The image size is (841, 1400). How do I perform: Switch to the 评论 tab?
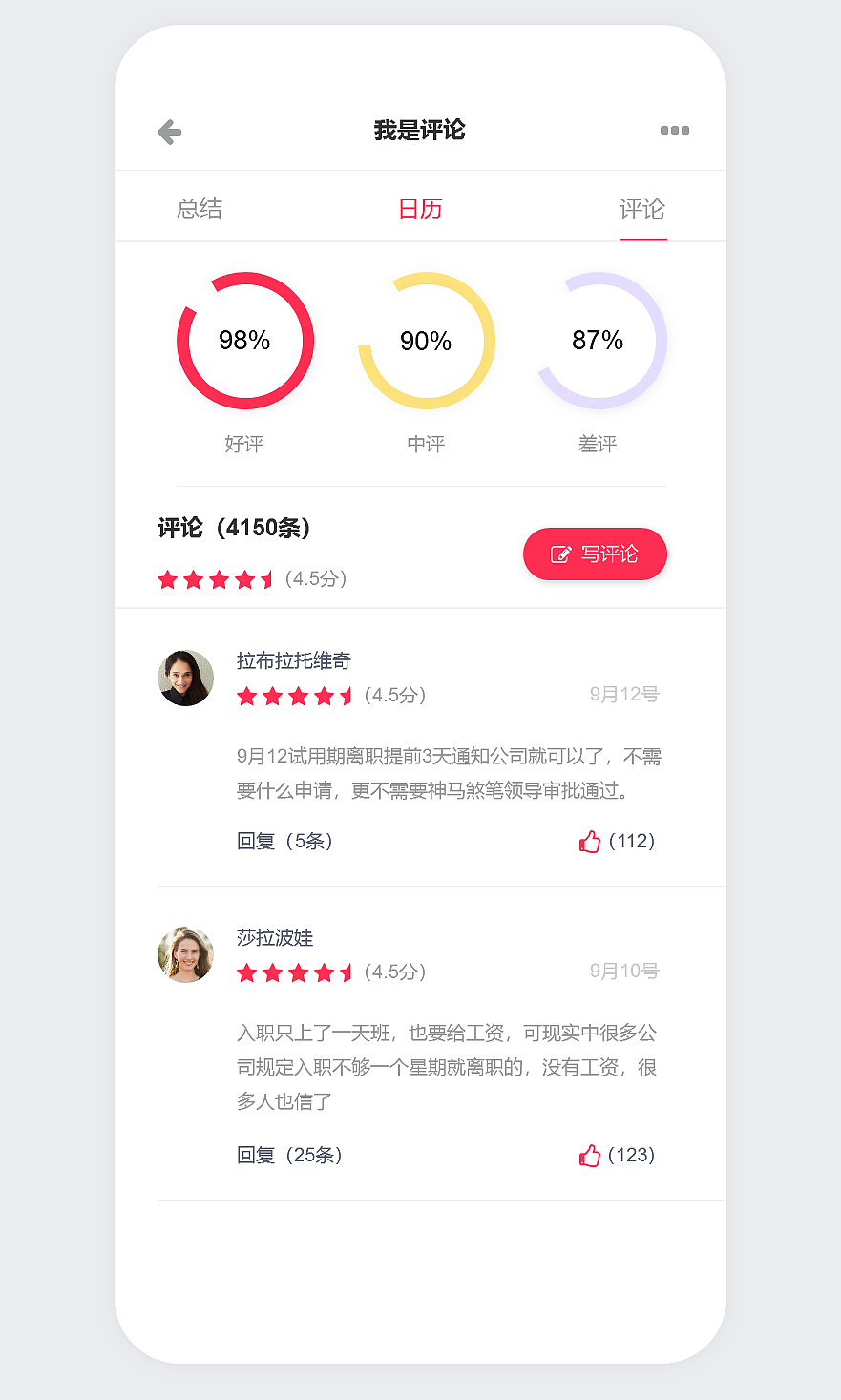tap(642, 208)
